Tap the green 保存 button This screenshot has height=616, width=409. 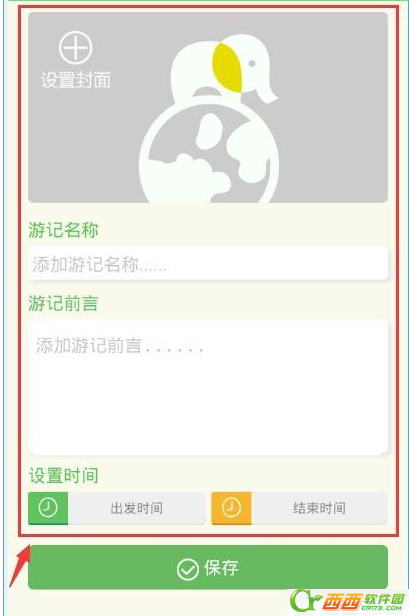pos(208,567)
